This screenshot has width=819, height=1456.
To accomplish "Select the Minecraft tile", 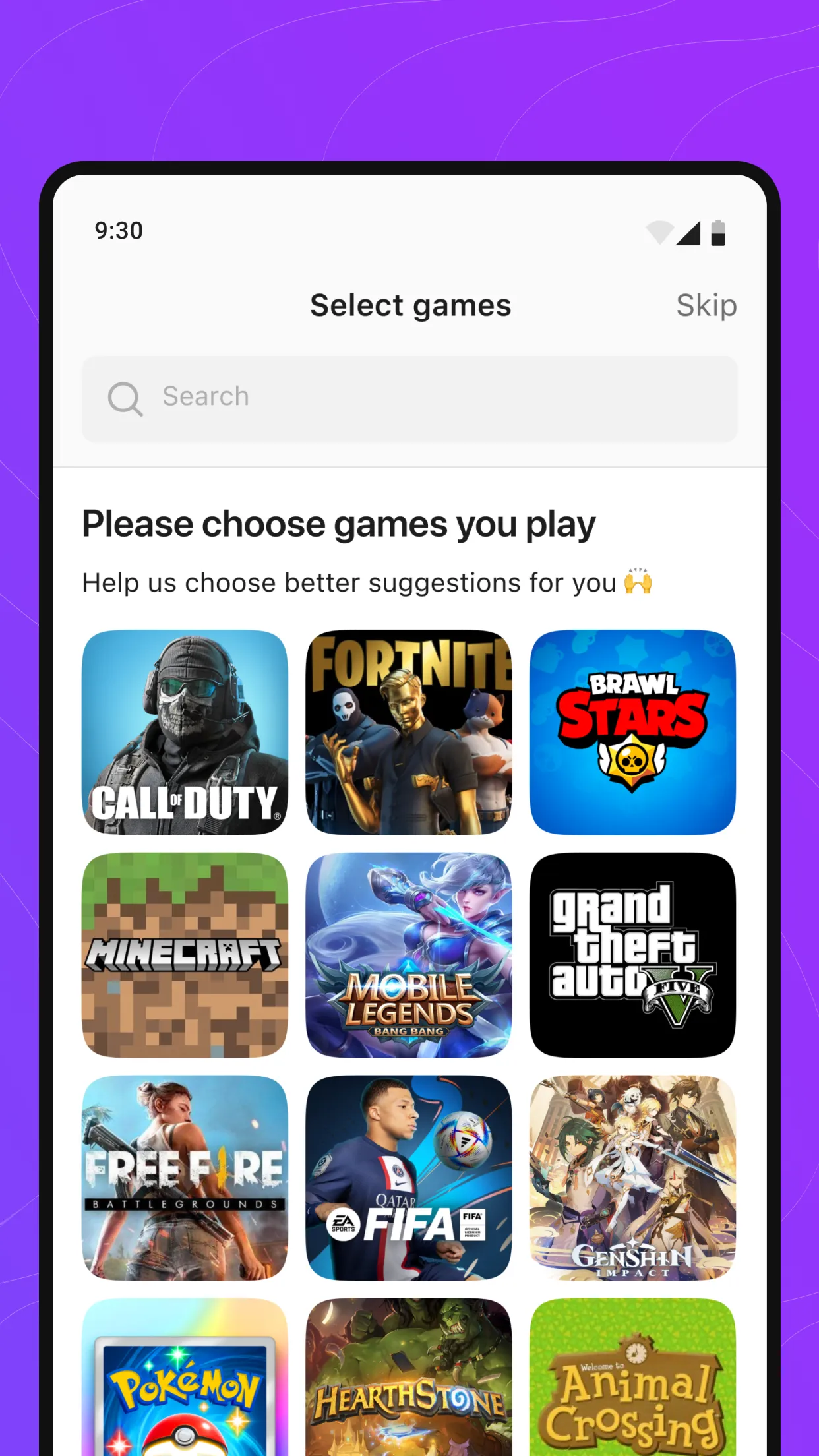I will point(185,955).
